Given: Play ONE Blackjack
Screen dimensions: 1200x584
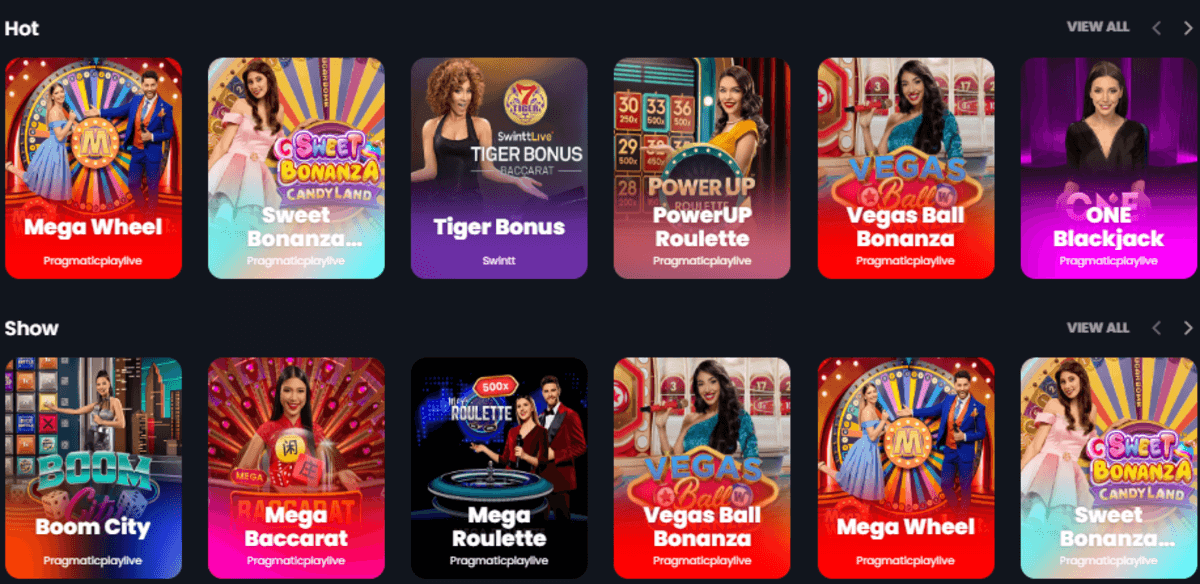Looking at the screenshot, I should click(1108, 167).
